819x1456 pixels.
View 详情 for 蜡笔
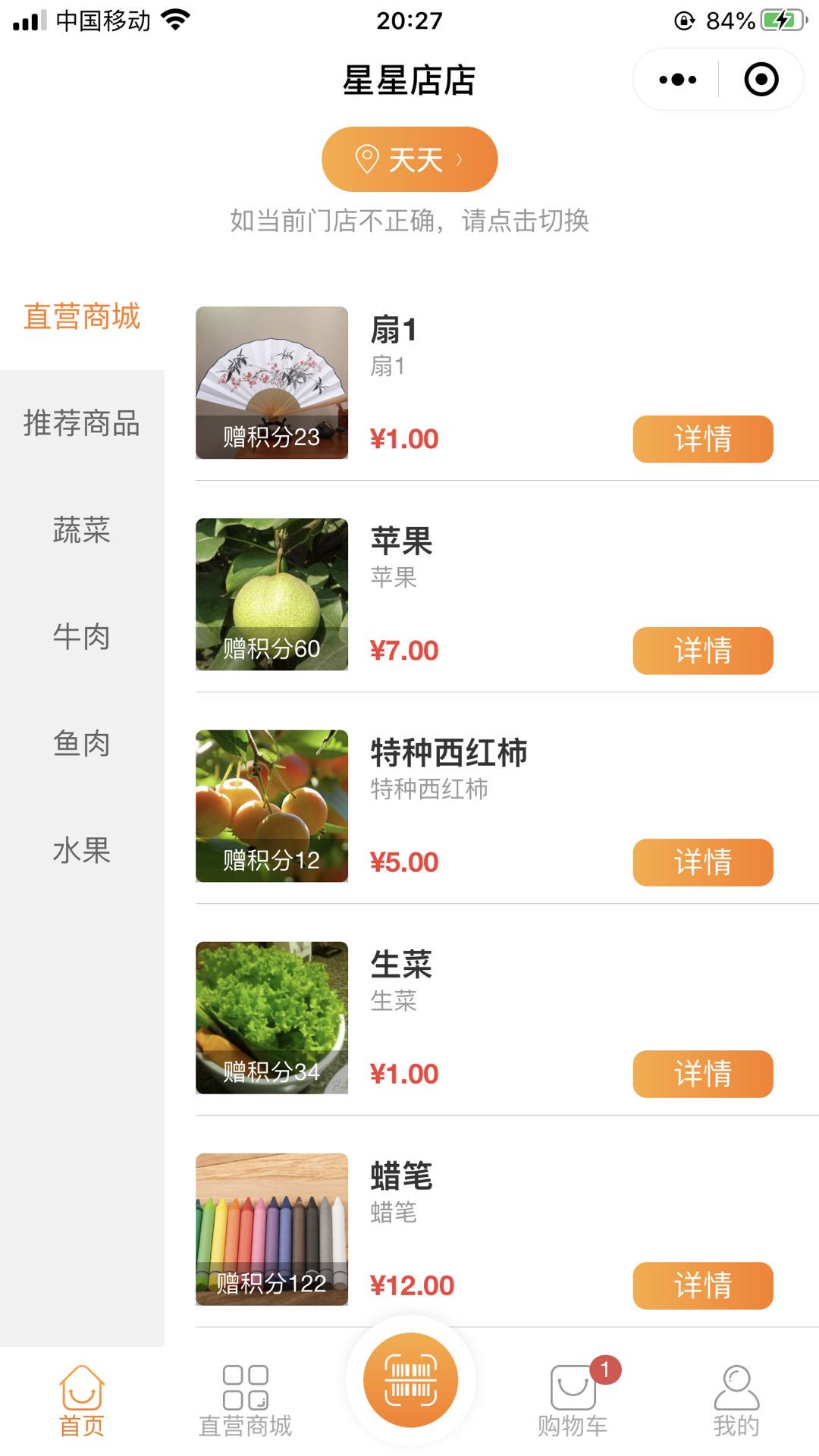click(x=703, y=1285)
